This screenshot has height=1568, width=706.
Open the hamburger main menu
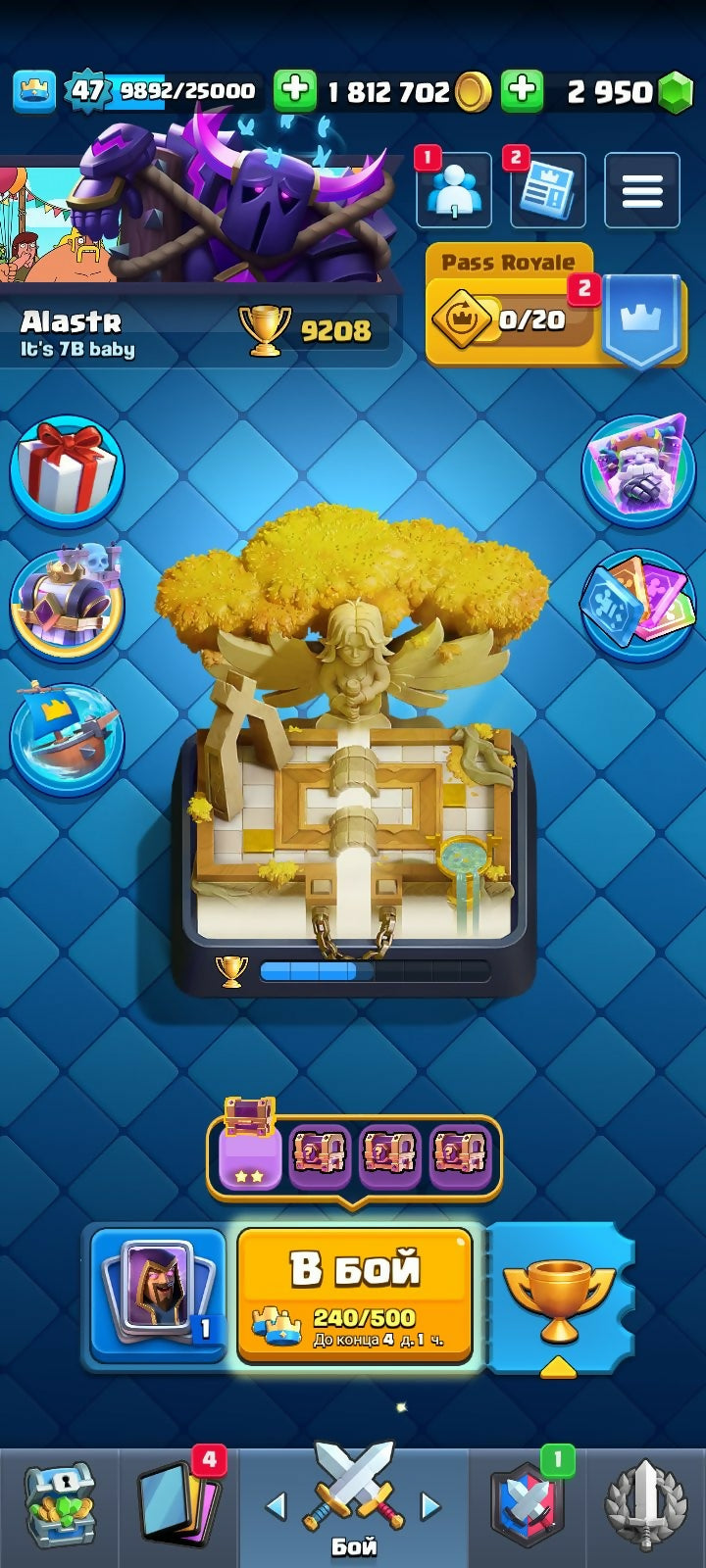tap(642, 190)
